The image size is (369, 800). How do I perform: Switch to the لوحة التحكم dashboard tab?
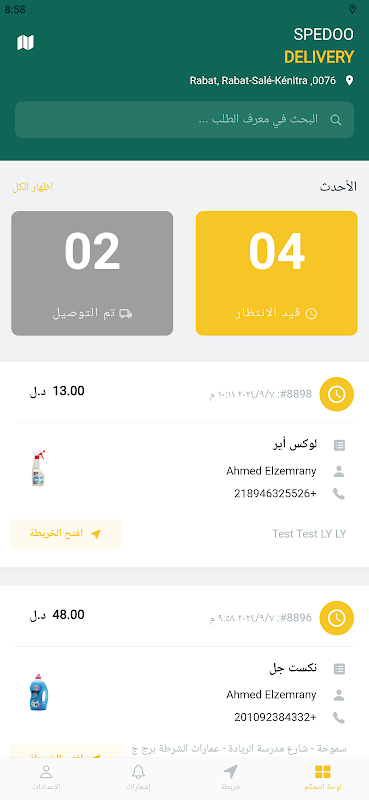pyautogui.click(x=323, y=778)
